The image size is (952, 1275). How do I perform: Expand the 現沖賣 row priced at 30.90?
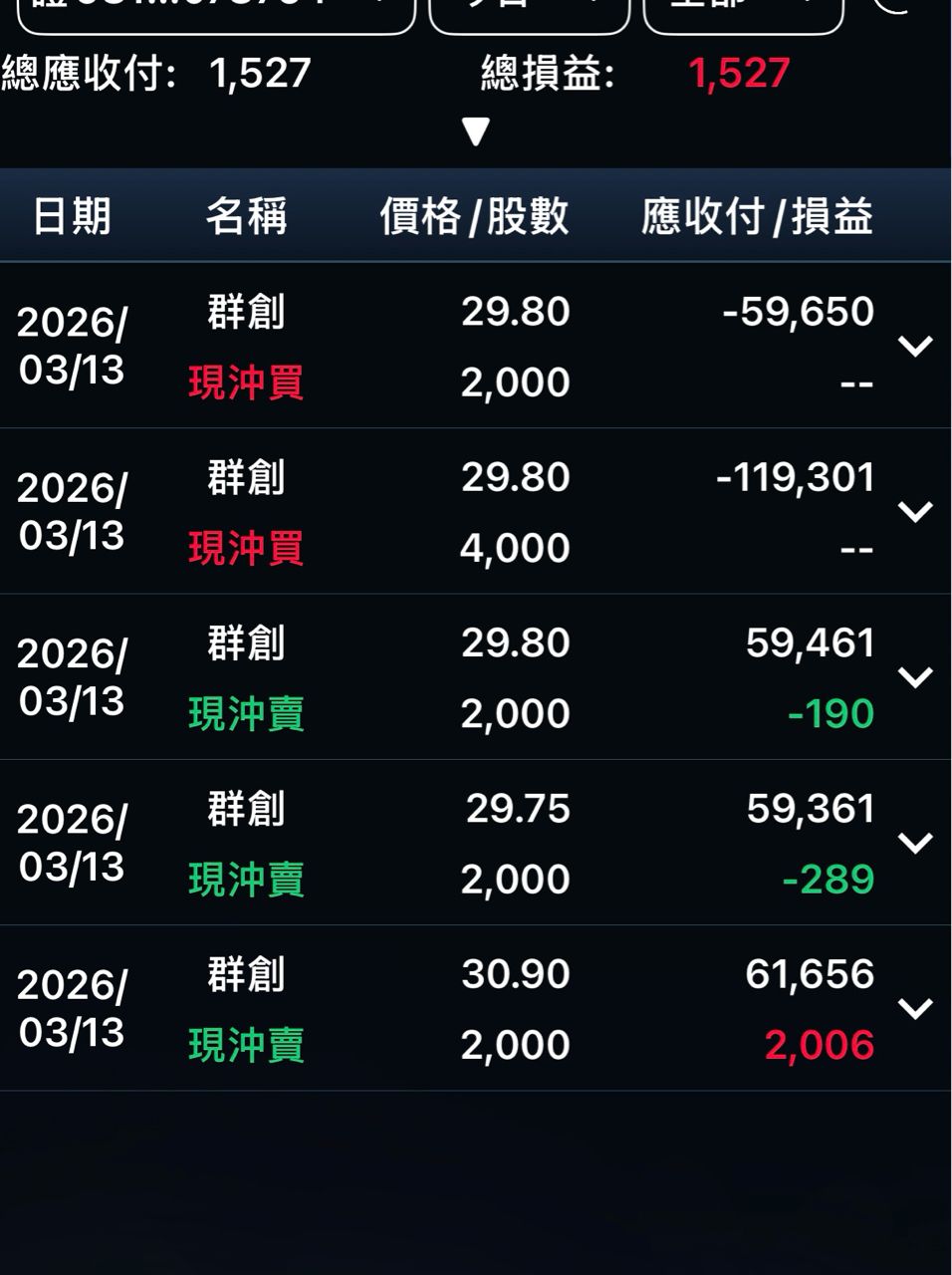(915, 1008)
